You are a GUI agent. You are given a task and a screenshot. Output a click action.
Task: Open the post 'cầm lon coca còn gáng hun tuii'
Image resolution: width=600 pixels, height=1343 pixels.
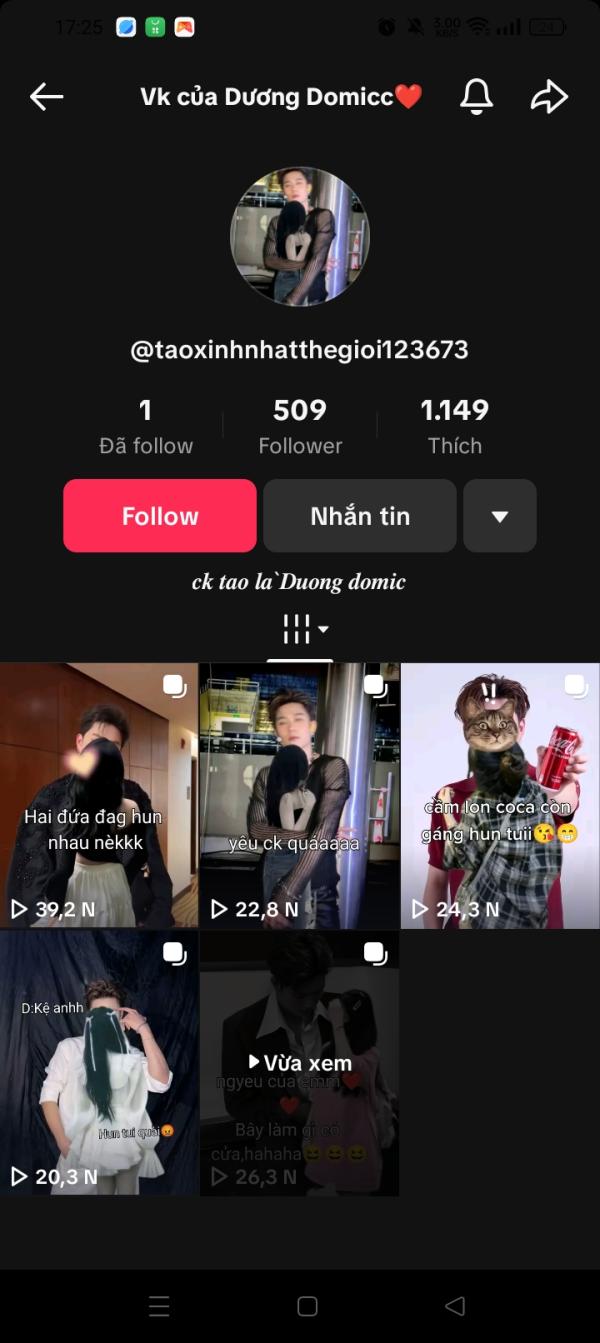point(500,795)
